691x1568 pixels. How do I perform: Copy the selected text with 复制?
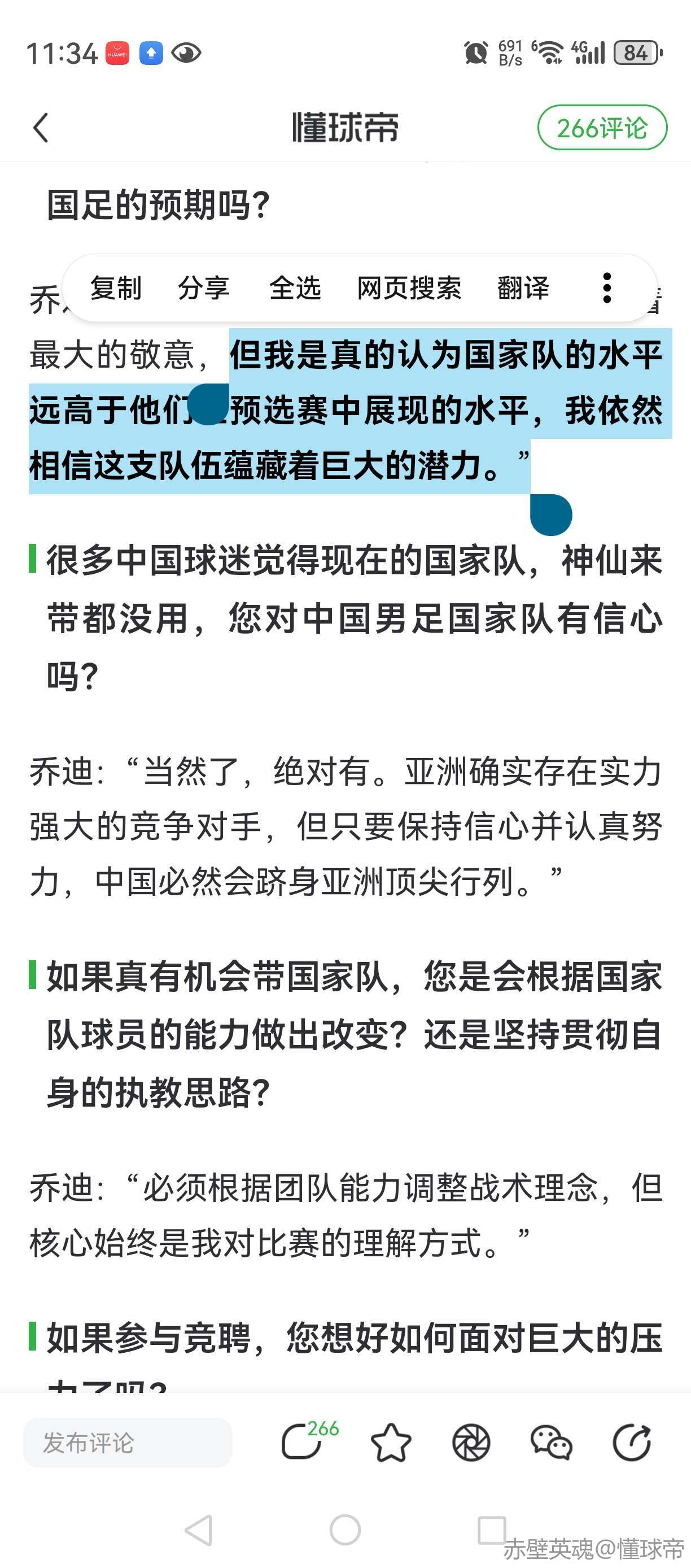[116, 288]
